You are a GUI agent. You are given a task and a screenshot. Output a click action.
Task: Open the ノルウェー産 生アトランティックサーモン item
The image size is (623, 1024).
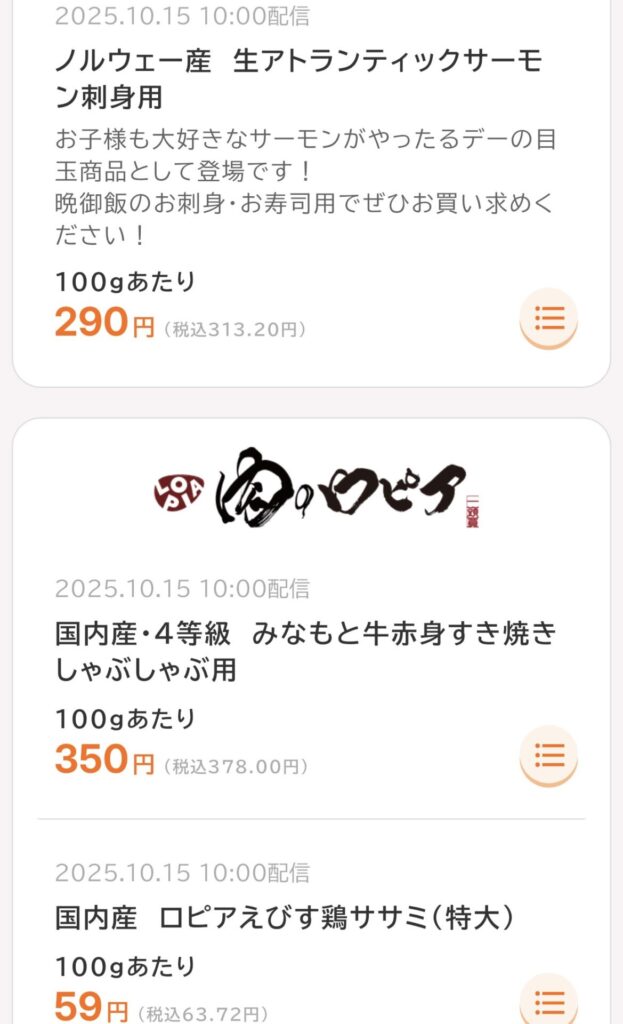(300, 80)
